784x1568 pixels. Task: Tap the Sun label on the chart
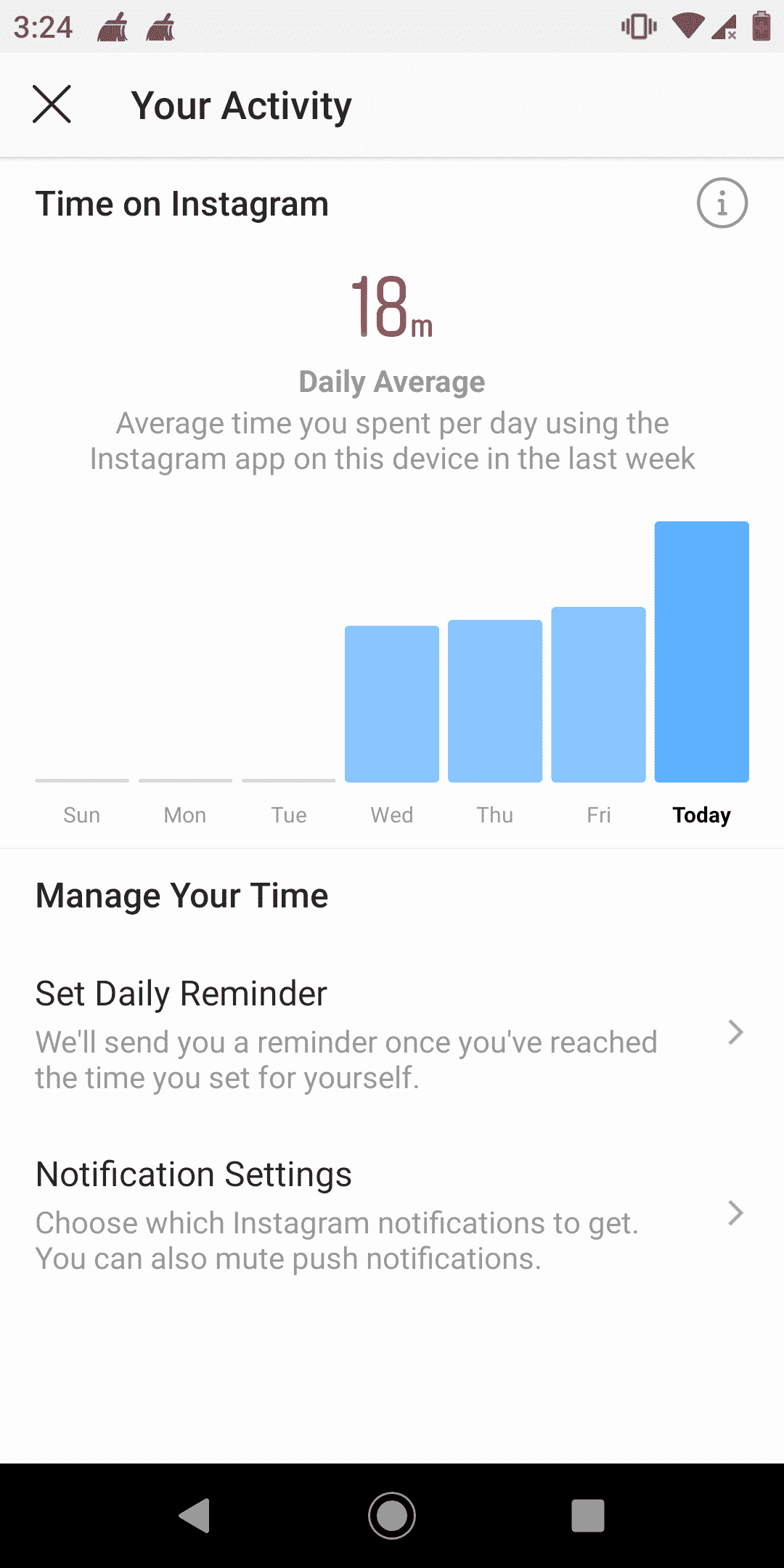point(81,814)
